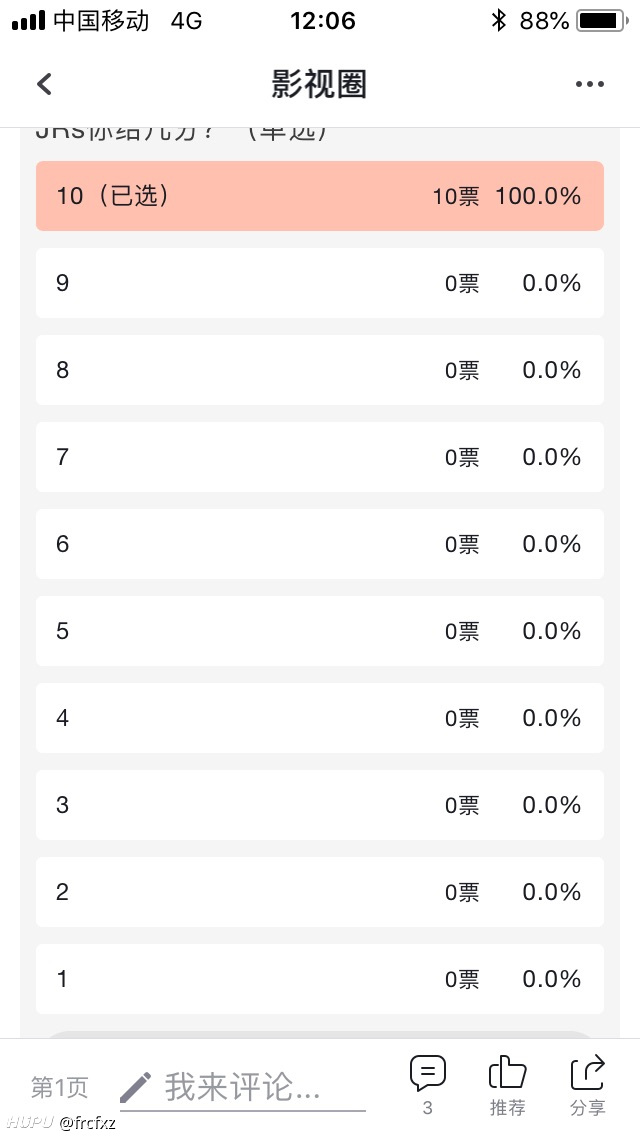Open the 第1页 page selector
The width and height of the screenshot is (640, 1136).
(x=59, y=1087)
